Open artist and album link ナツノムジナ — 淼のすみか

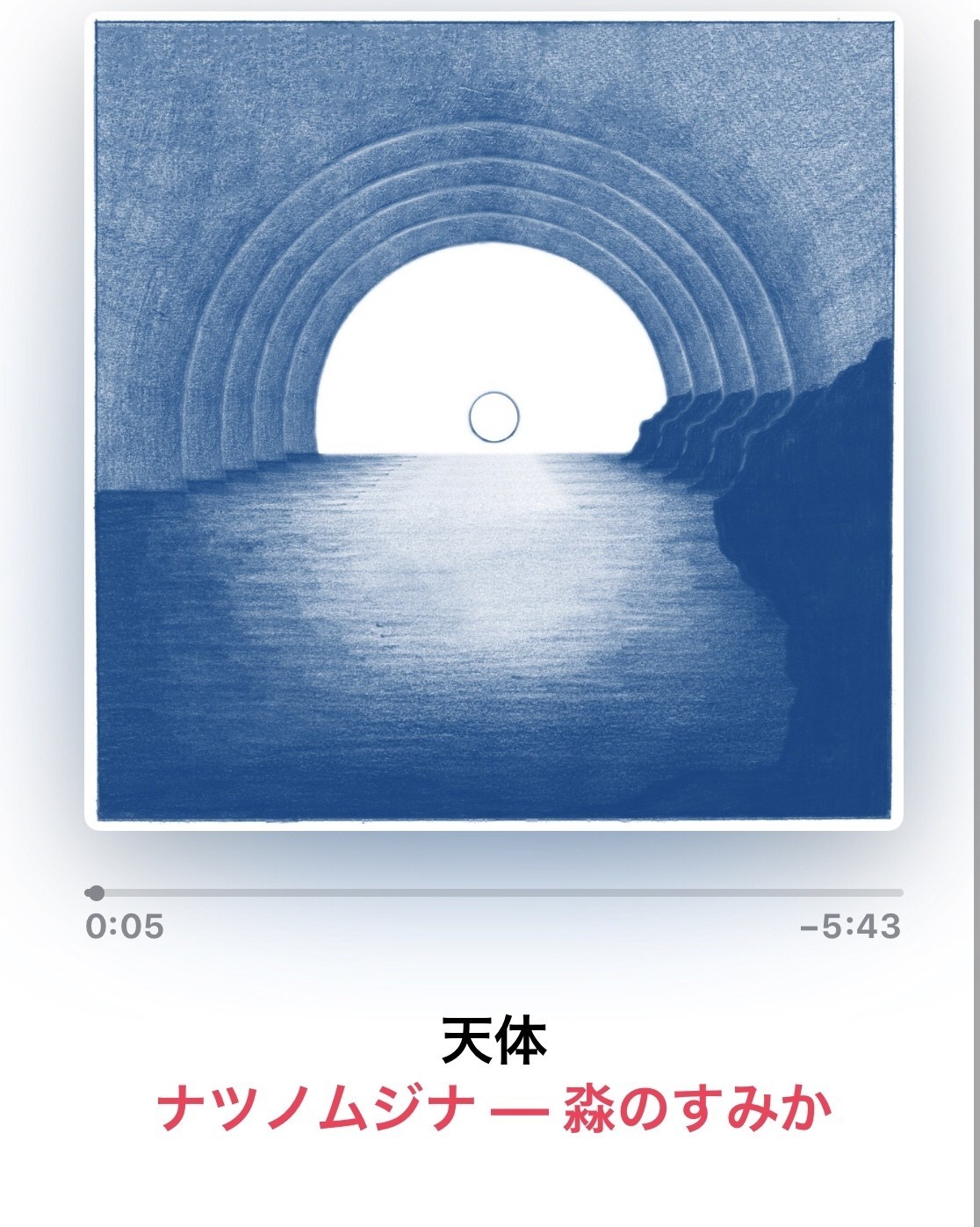pos(494,1109)
